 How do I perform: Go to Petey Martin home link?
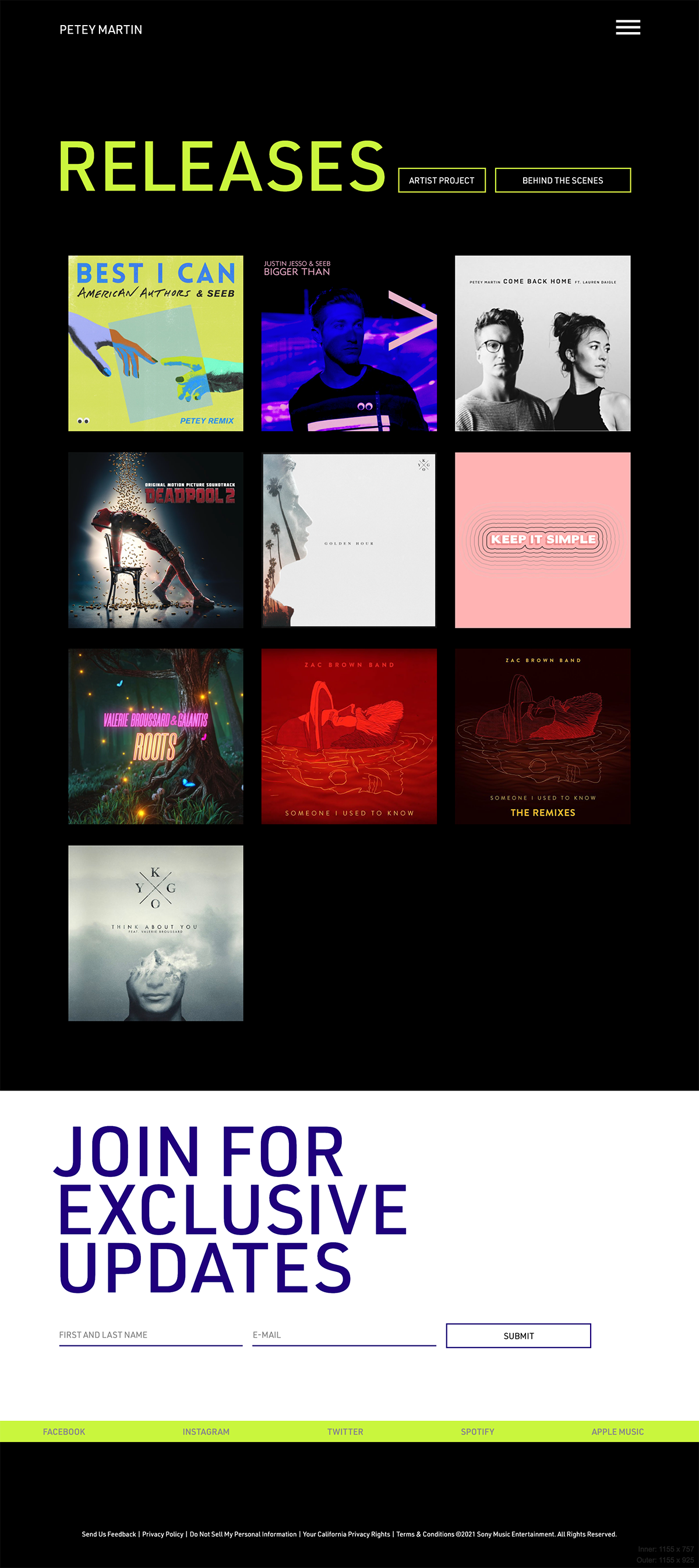point(101,30)
